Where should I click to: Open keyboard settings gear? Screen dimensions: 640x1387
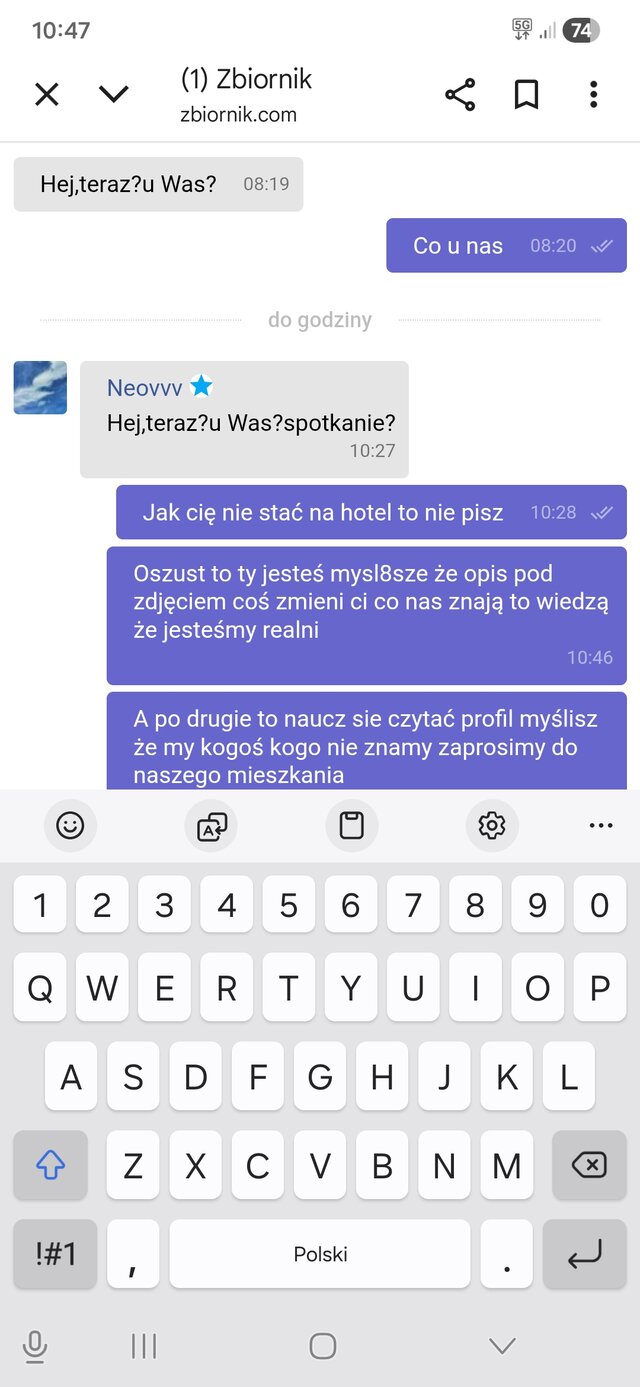[492, 826]
